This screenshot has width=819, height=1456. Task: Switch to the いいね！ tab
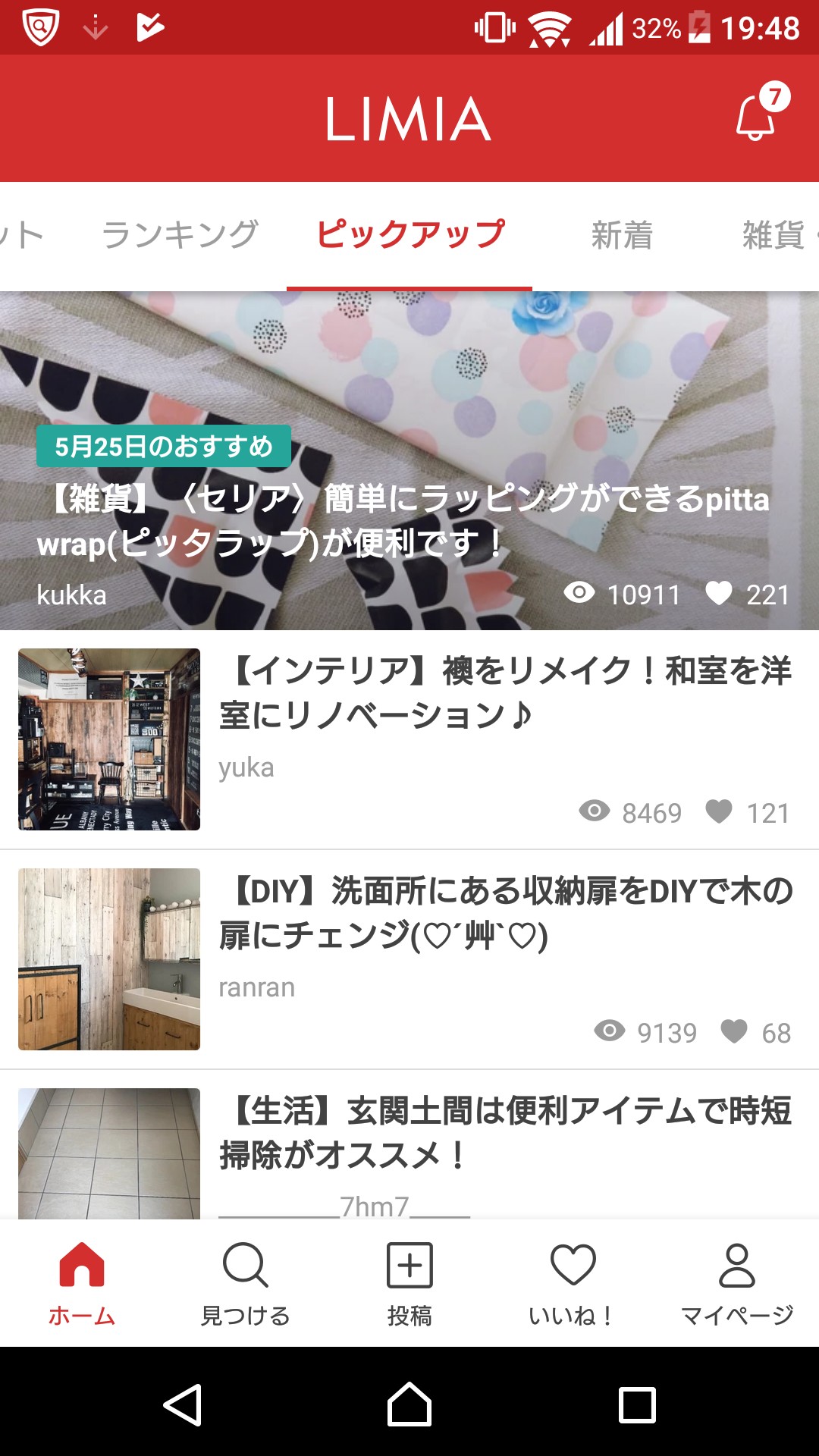coord(573,1283)
